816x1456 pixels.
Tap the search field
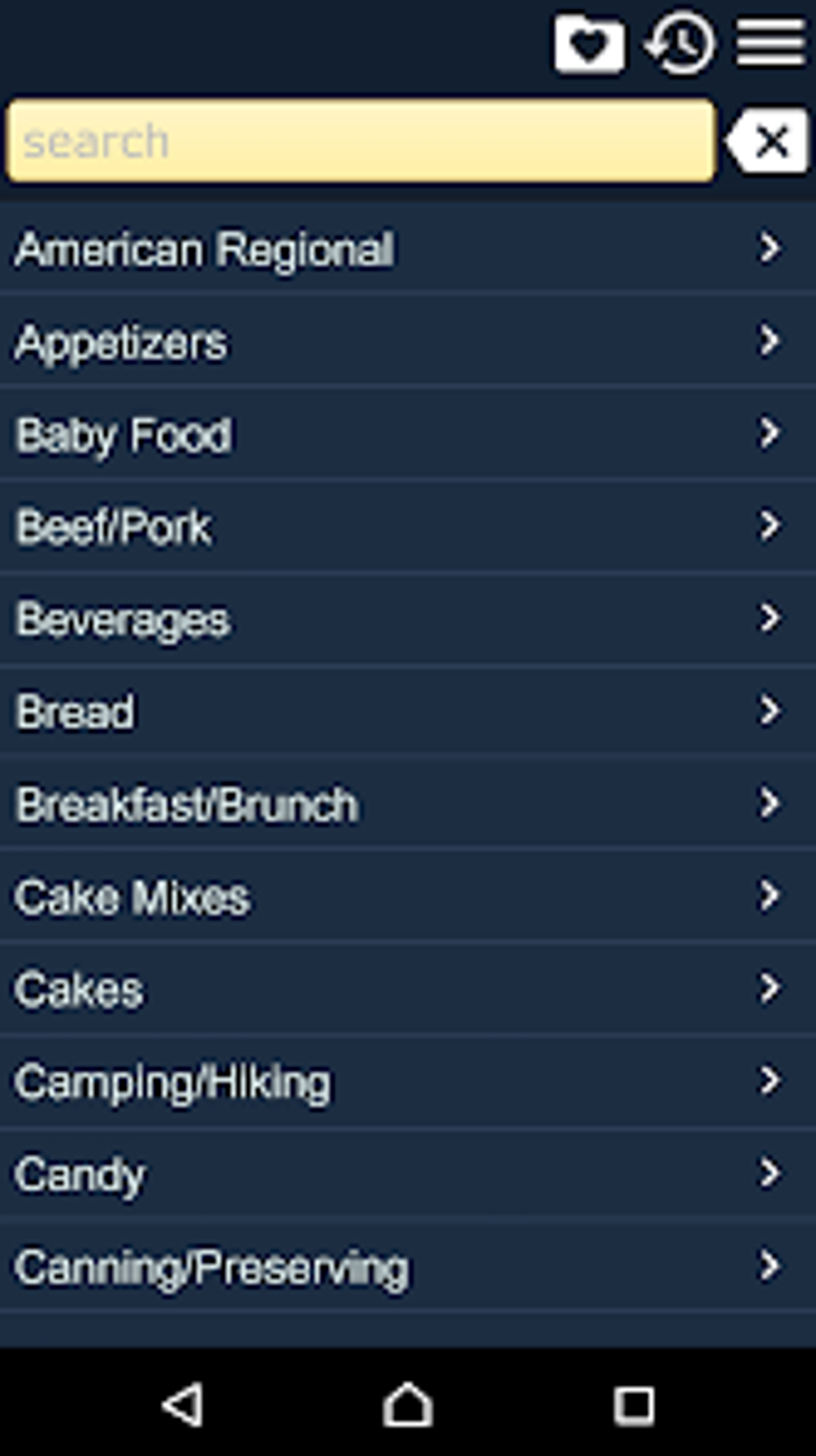coord(361,141)
